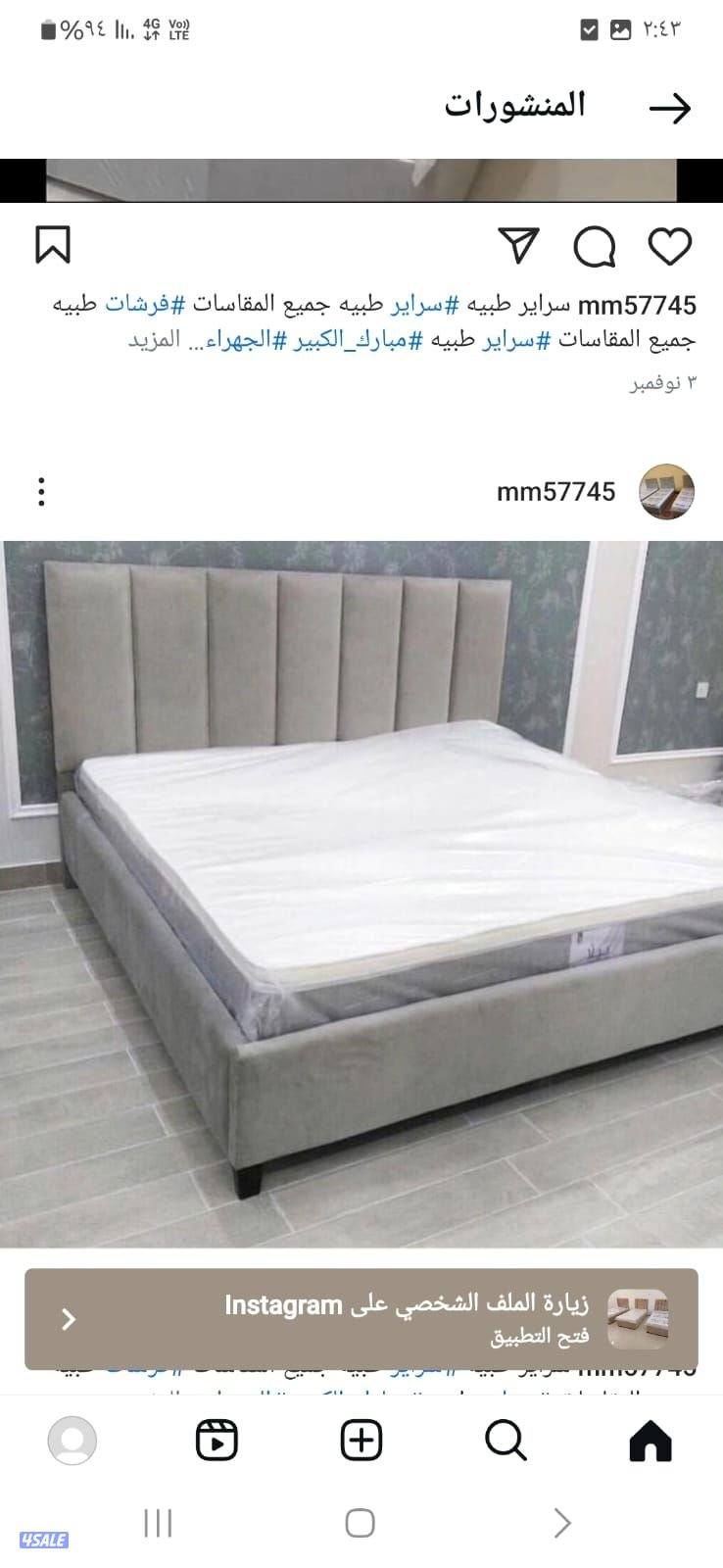Open your profile tab
This screenshot has width=723, height=1568.
[x=72, y=1441]
